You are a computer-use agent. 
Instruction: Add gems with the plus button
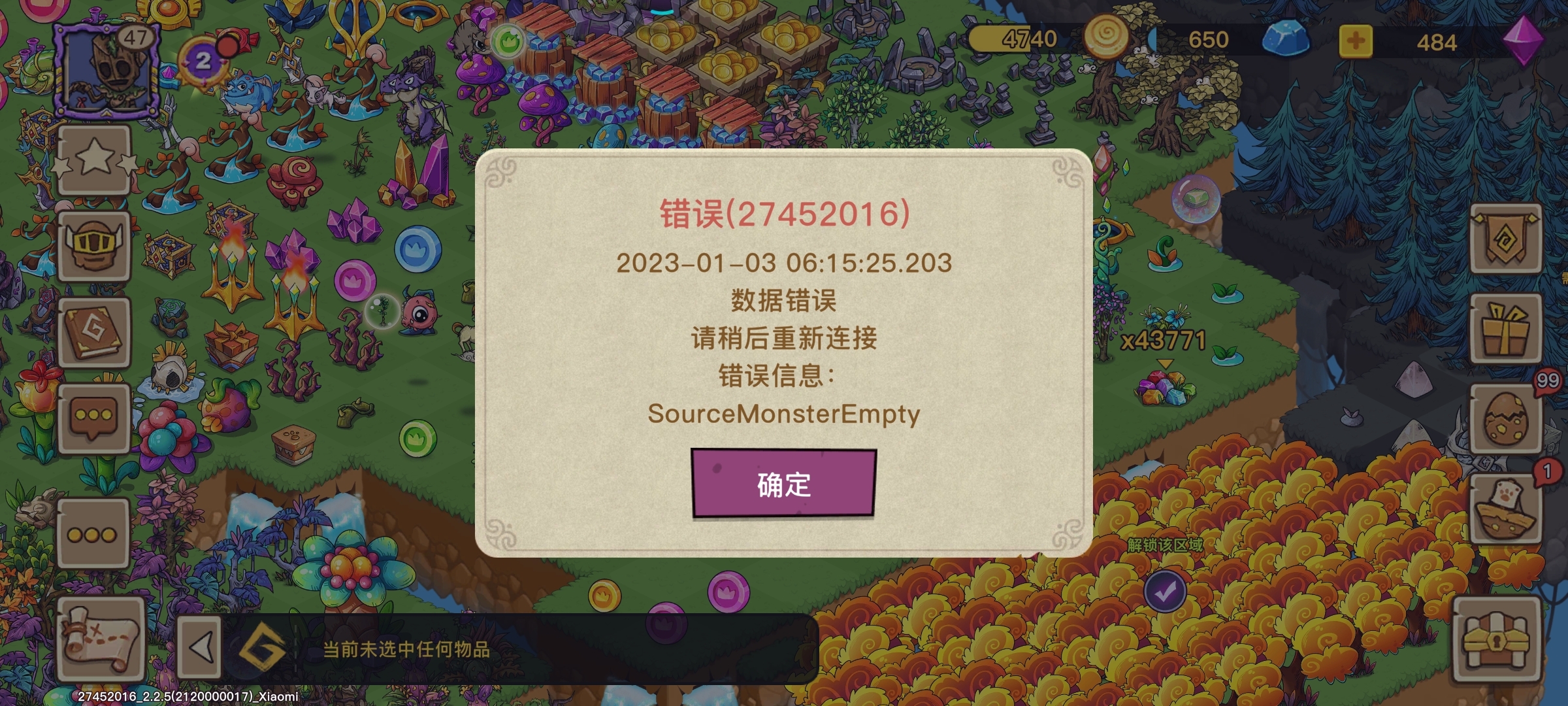tap(1355, 42)
